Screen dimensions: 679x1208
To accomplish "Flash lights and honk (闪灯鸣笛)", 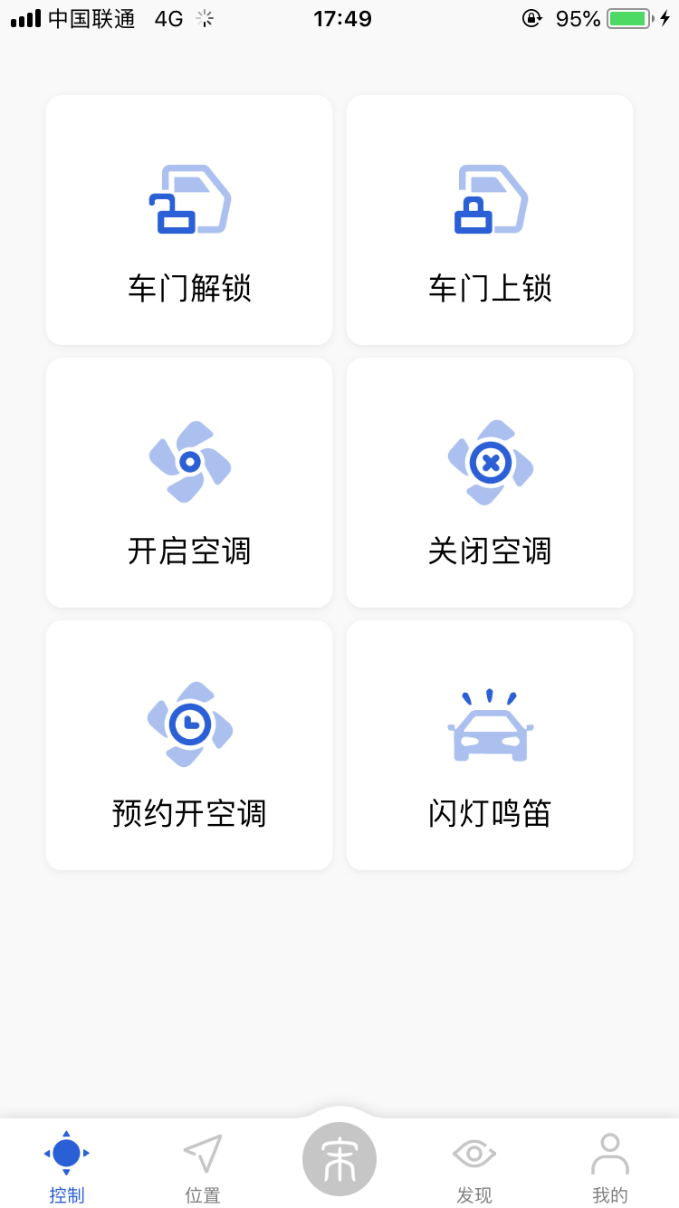I will 490,745.
